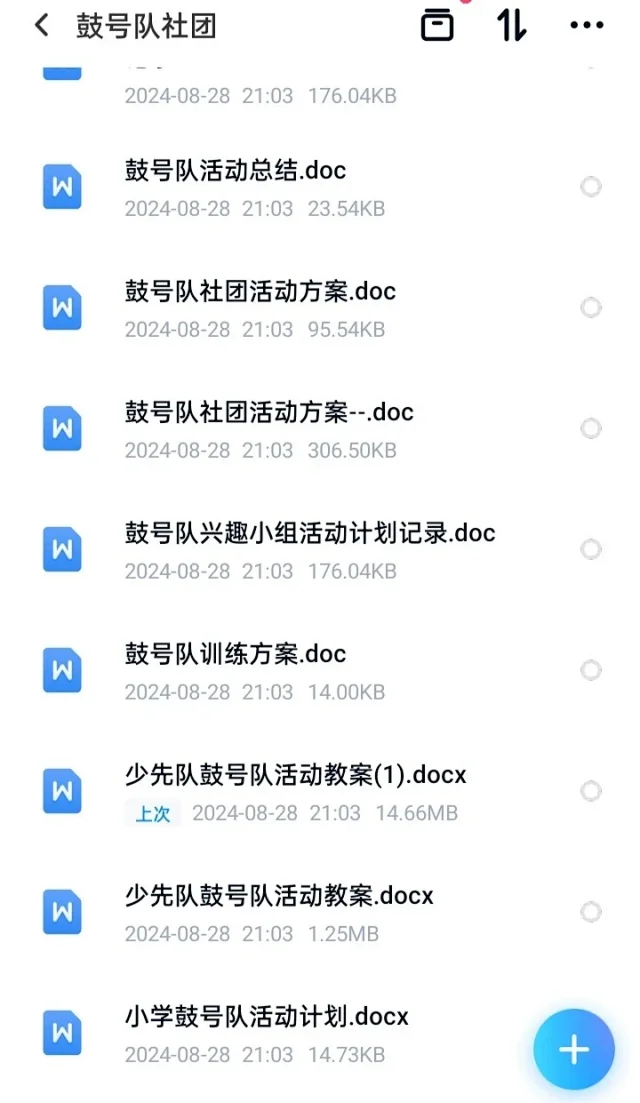The width and height of the screenshot is (640, 1103).
Task: Open the sort order icon
Action: coord(511,25)
